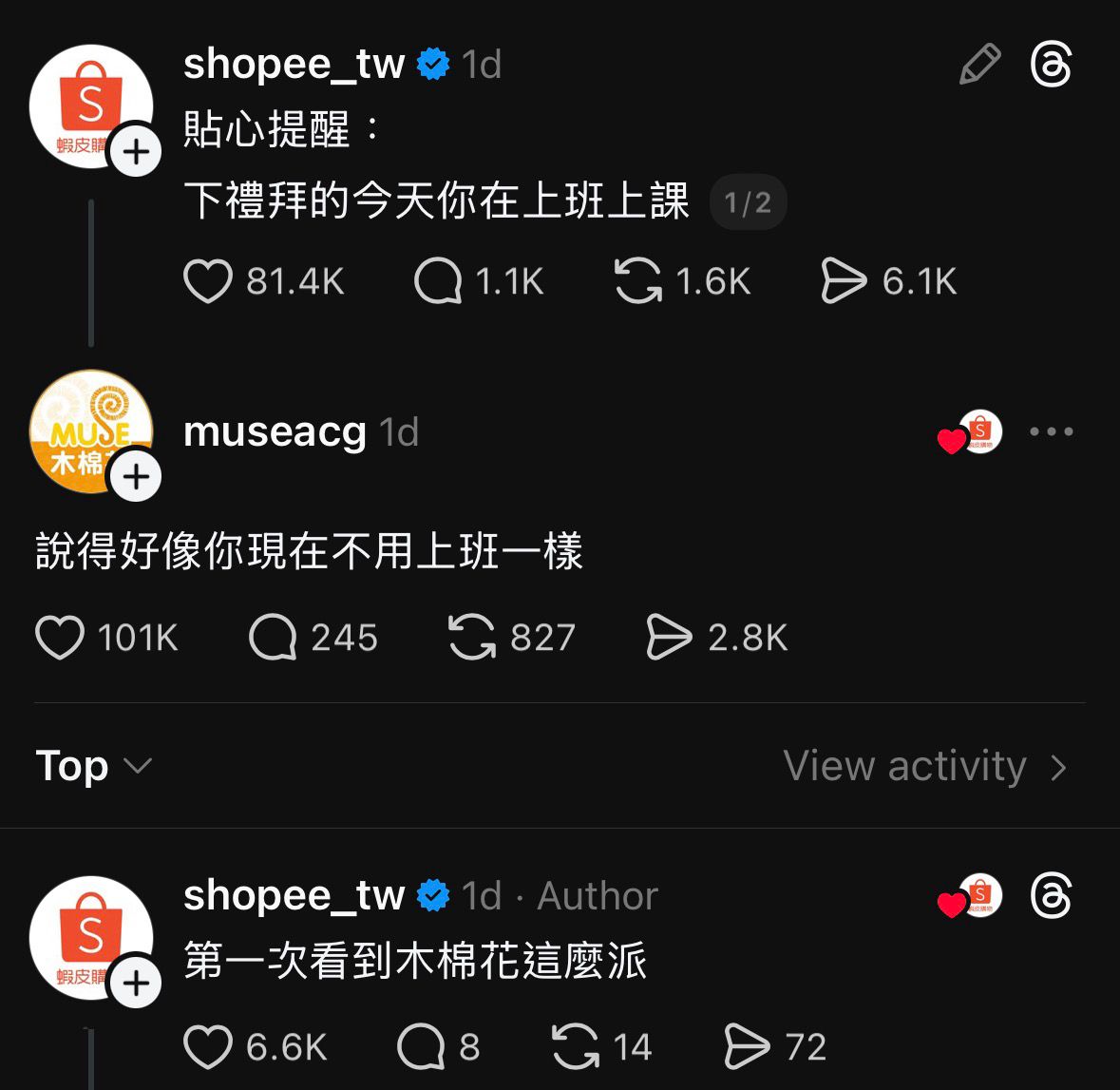Repost the shopee_tw Author reply
This screenshot has width=1120, height=1090.
pos(576,1047)
